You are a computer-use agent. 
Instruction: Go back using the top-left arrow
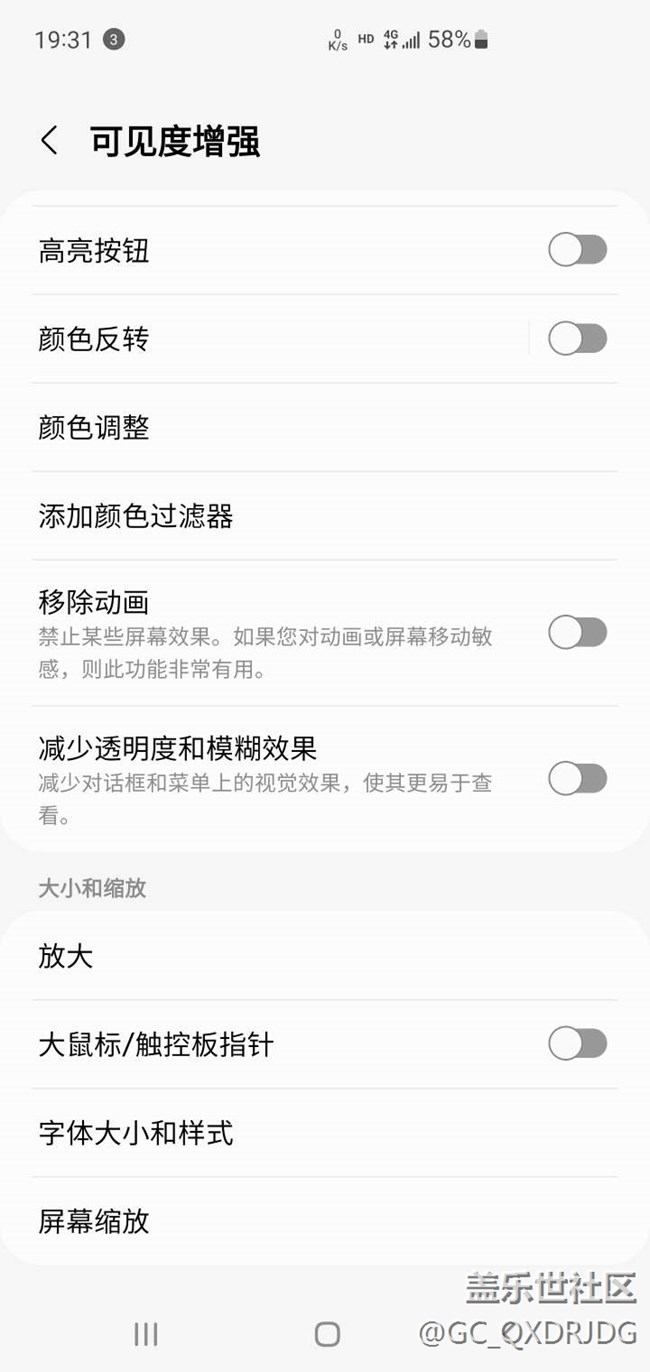(49, 141)
